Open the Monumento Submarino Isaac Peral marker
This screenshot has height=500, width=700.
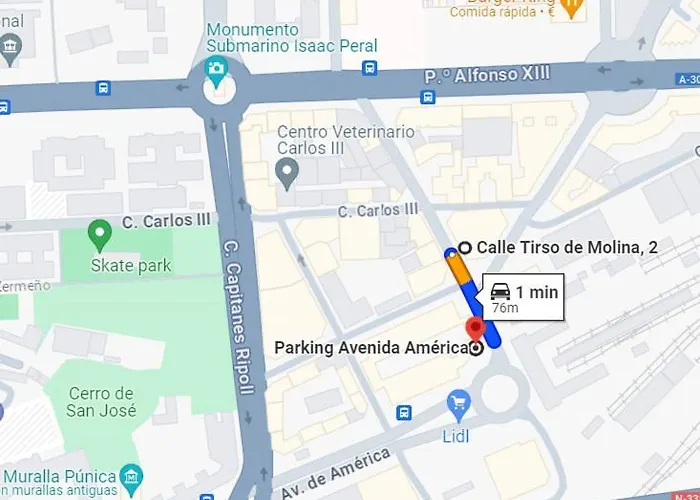(215, 69)
